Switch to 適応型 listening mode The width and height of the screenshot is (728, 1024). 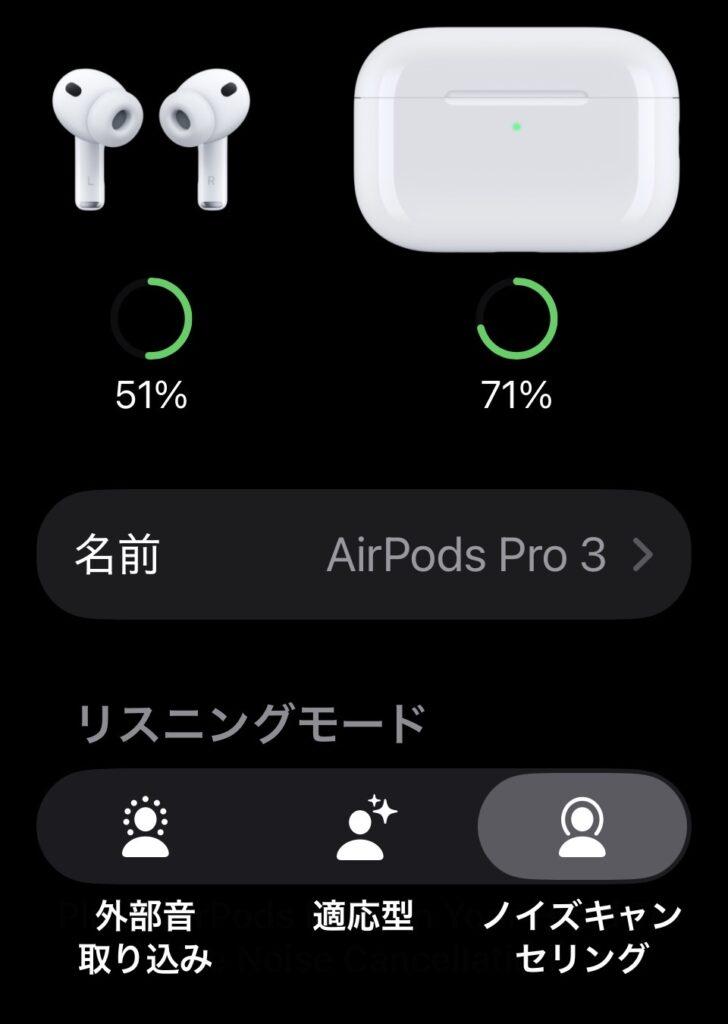coord(363,827)
